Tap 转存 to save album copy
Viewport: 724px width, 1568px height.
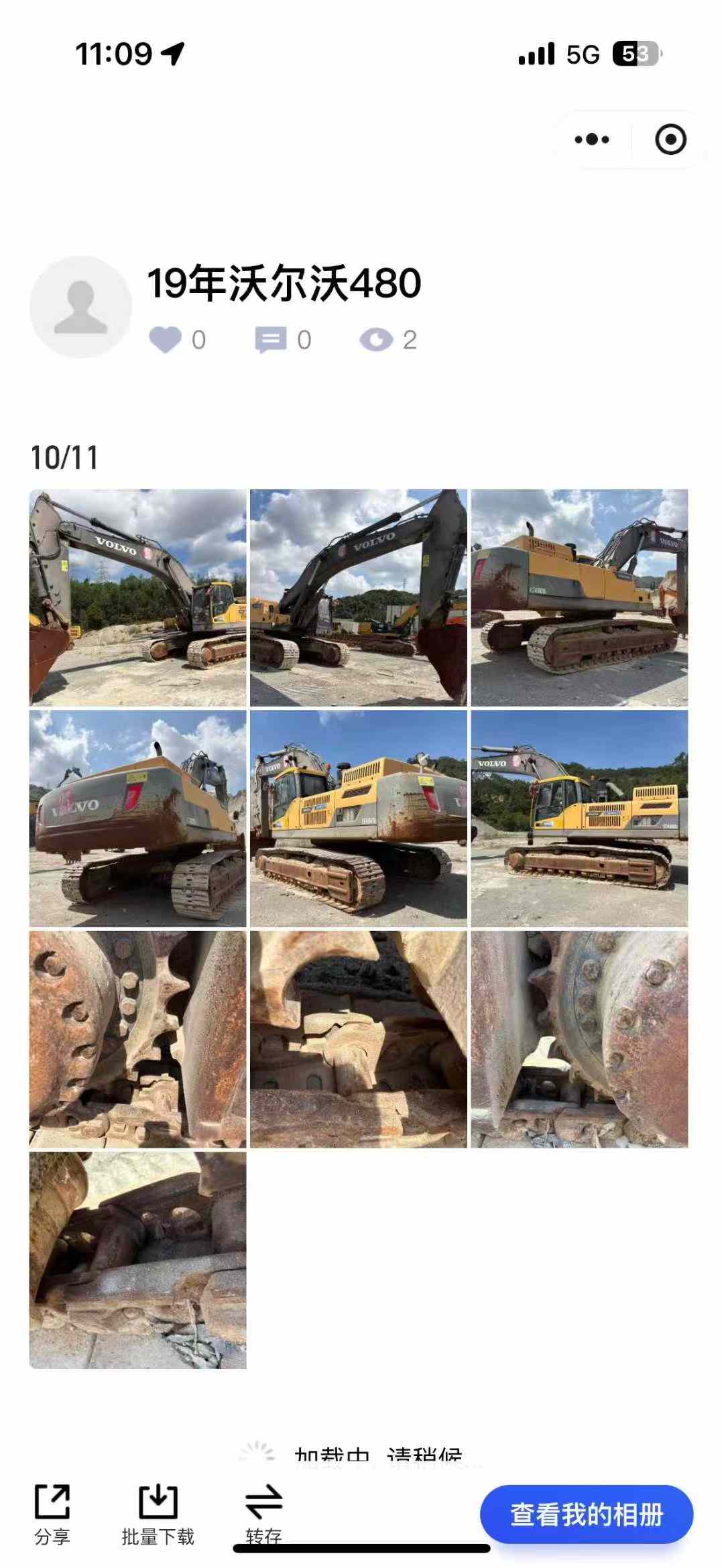(x=263, y=1515)
